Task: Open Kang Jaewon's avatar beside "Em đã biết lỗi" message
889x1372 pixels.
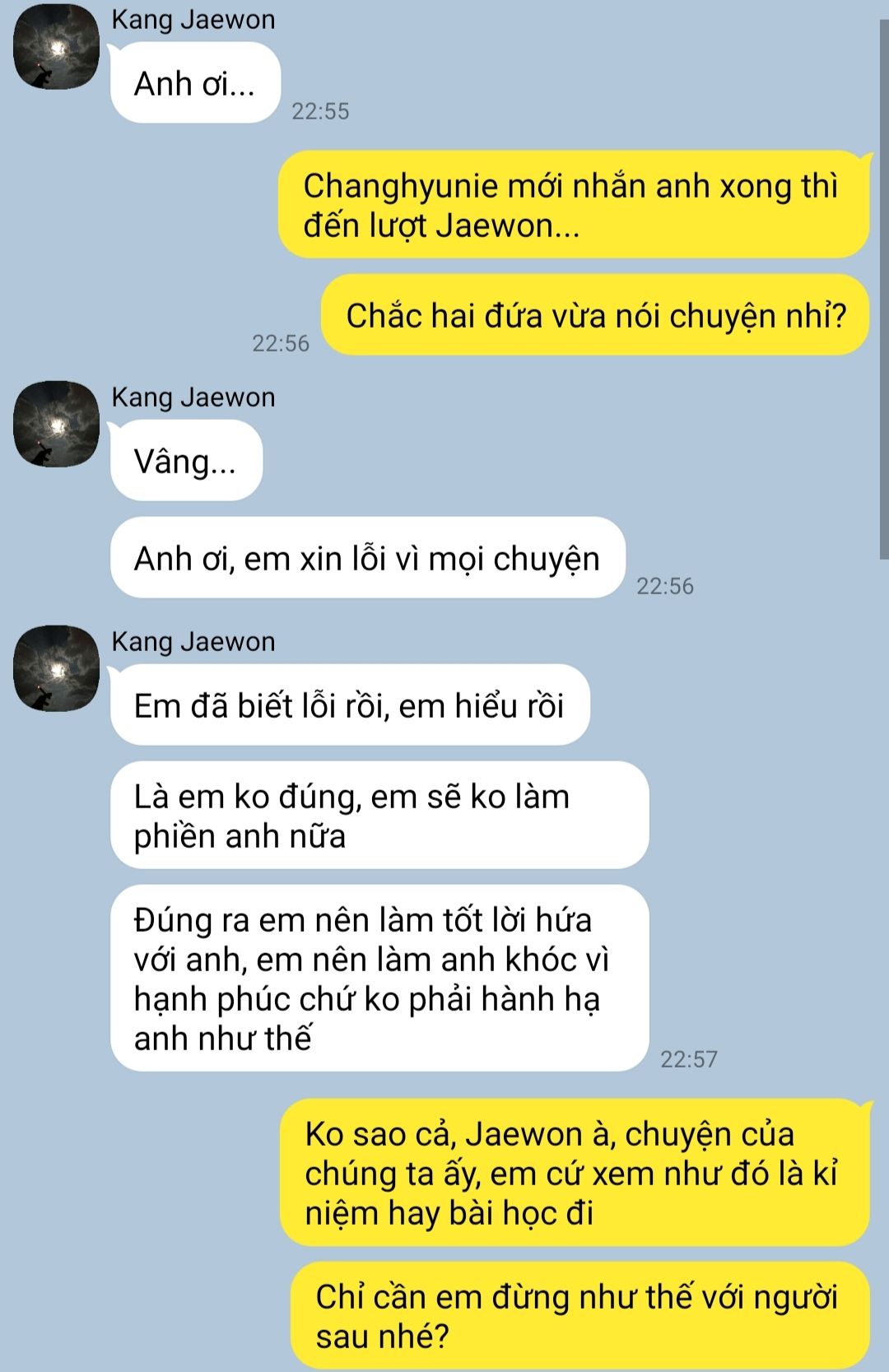Action: [x=56, y=668]
